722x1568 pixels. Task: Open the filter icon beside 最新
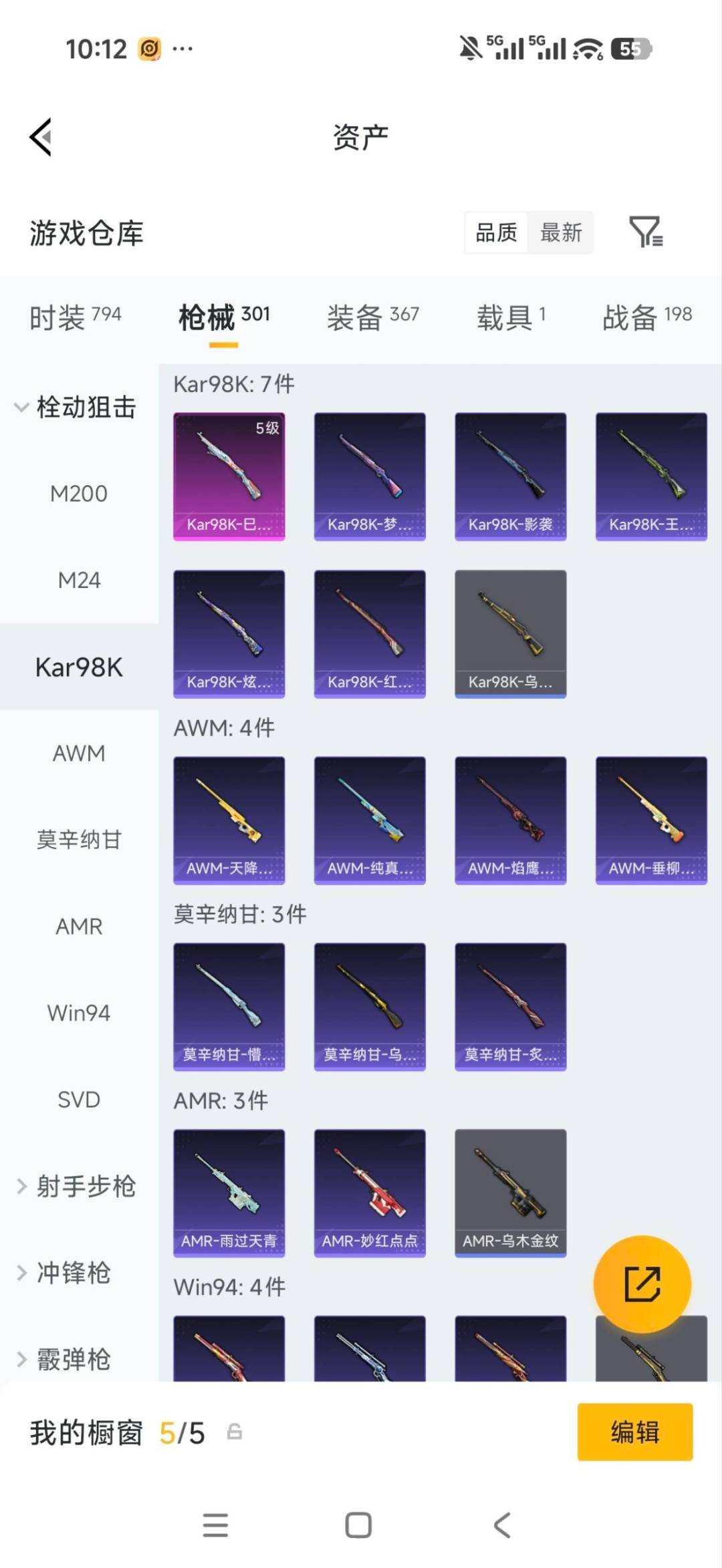point(646,232)
